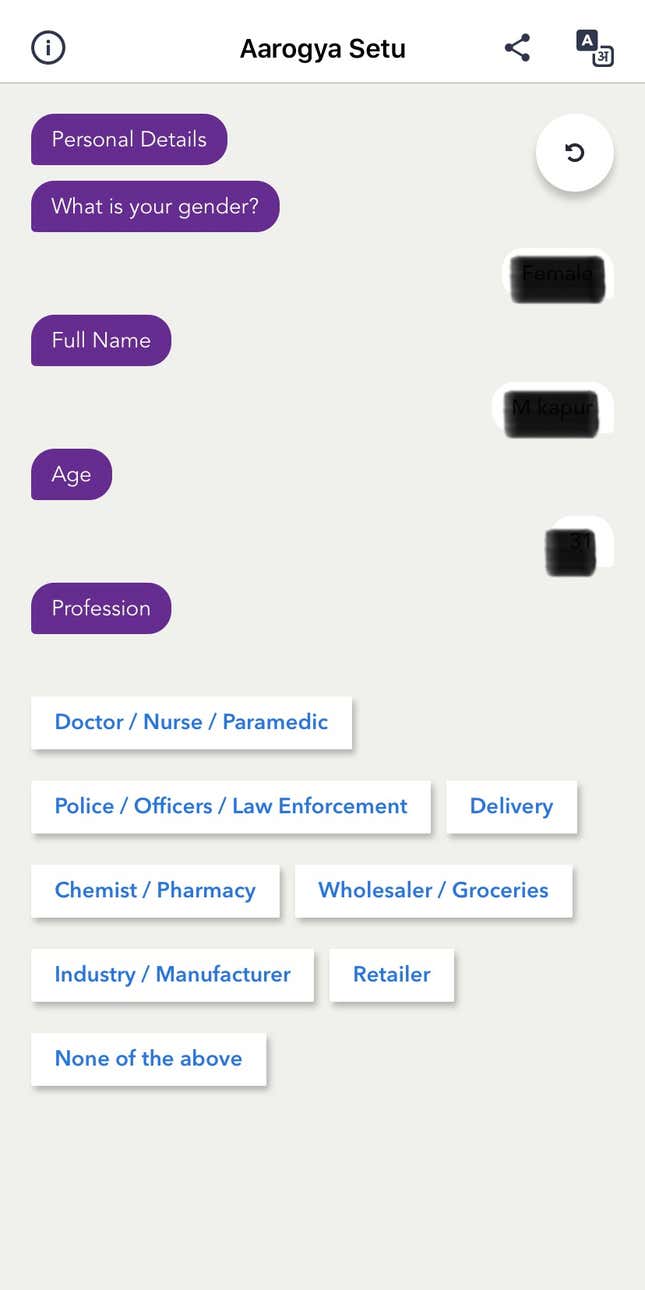Pick Retailer as profession

391,974
